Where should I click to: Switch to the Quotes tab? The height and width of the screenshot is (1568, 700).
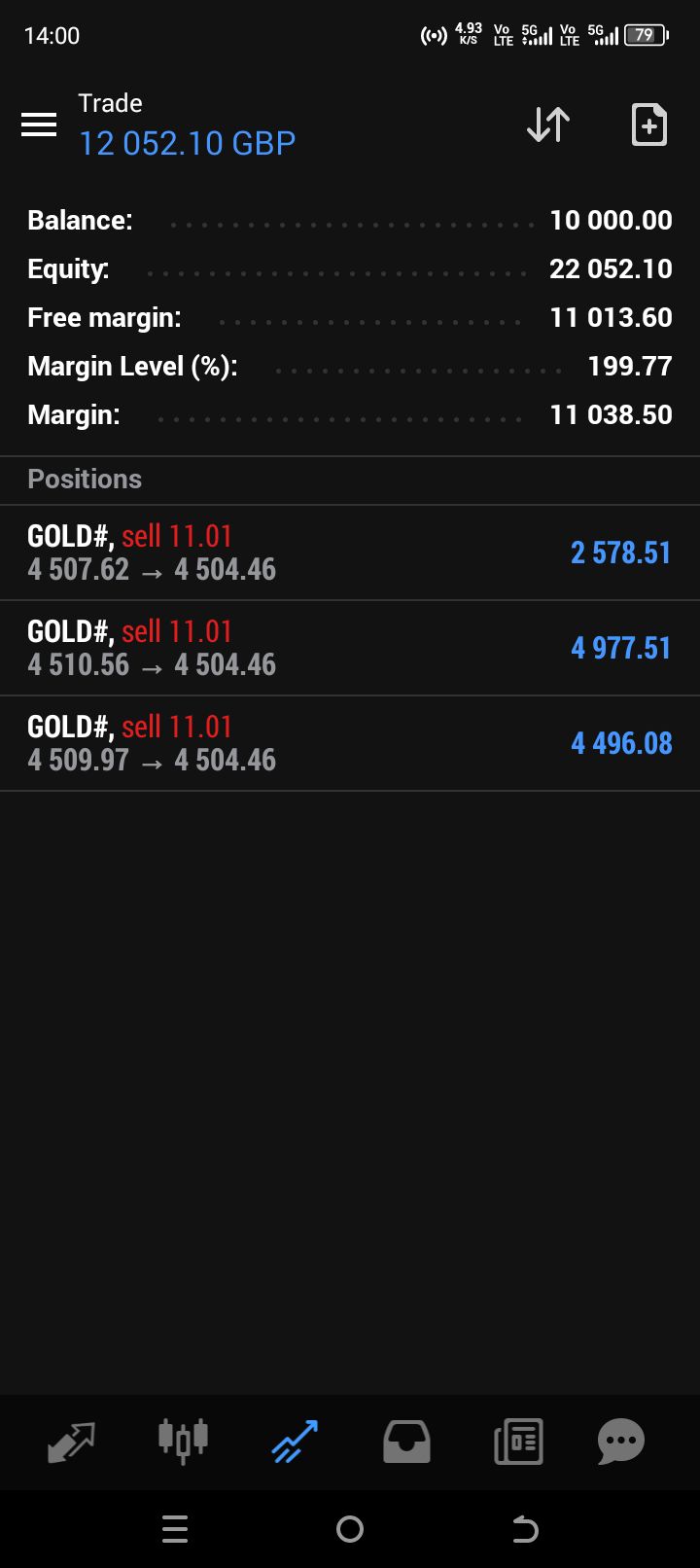[x=71, y=1441]
